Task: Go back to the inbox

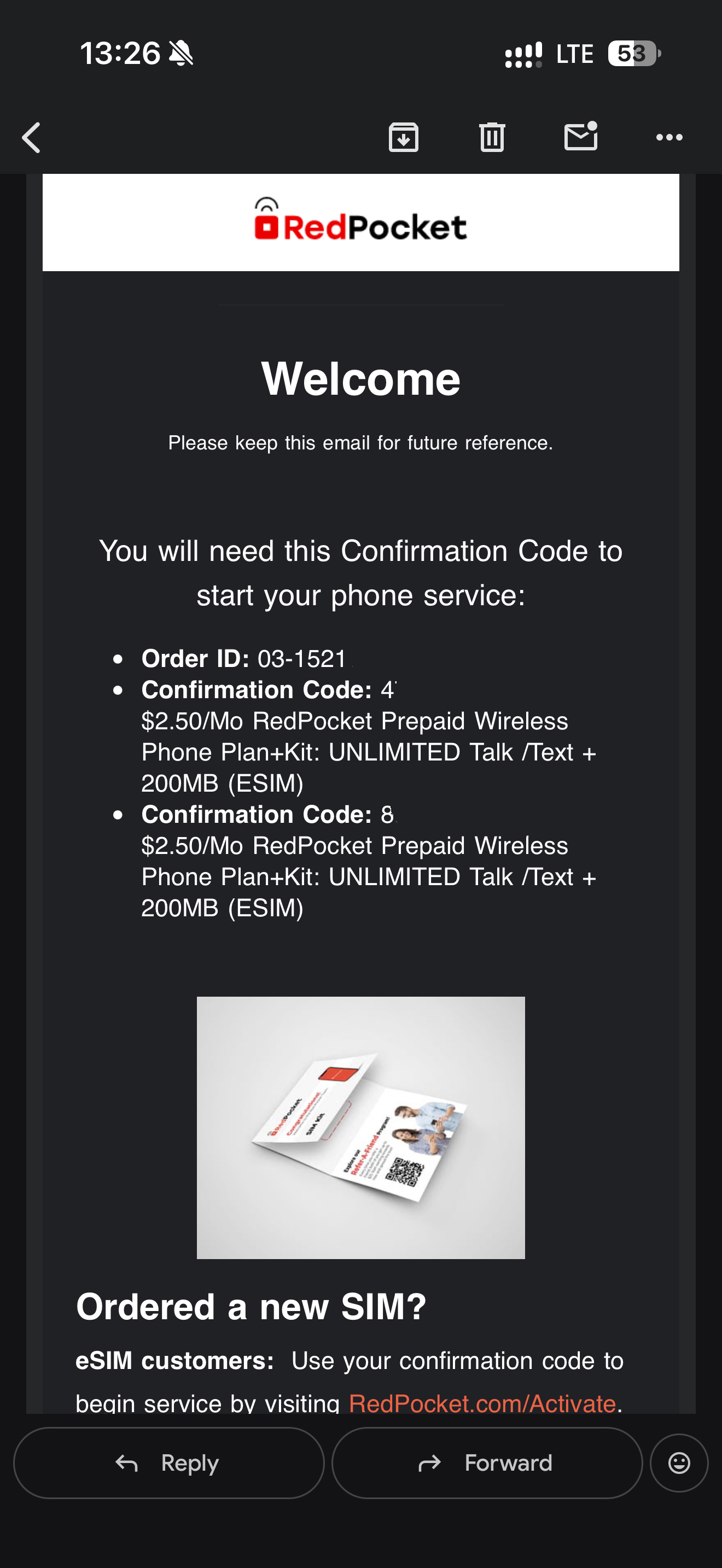Action: [32, 138]
